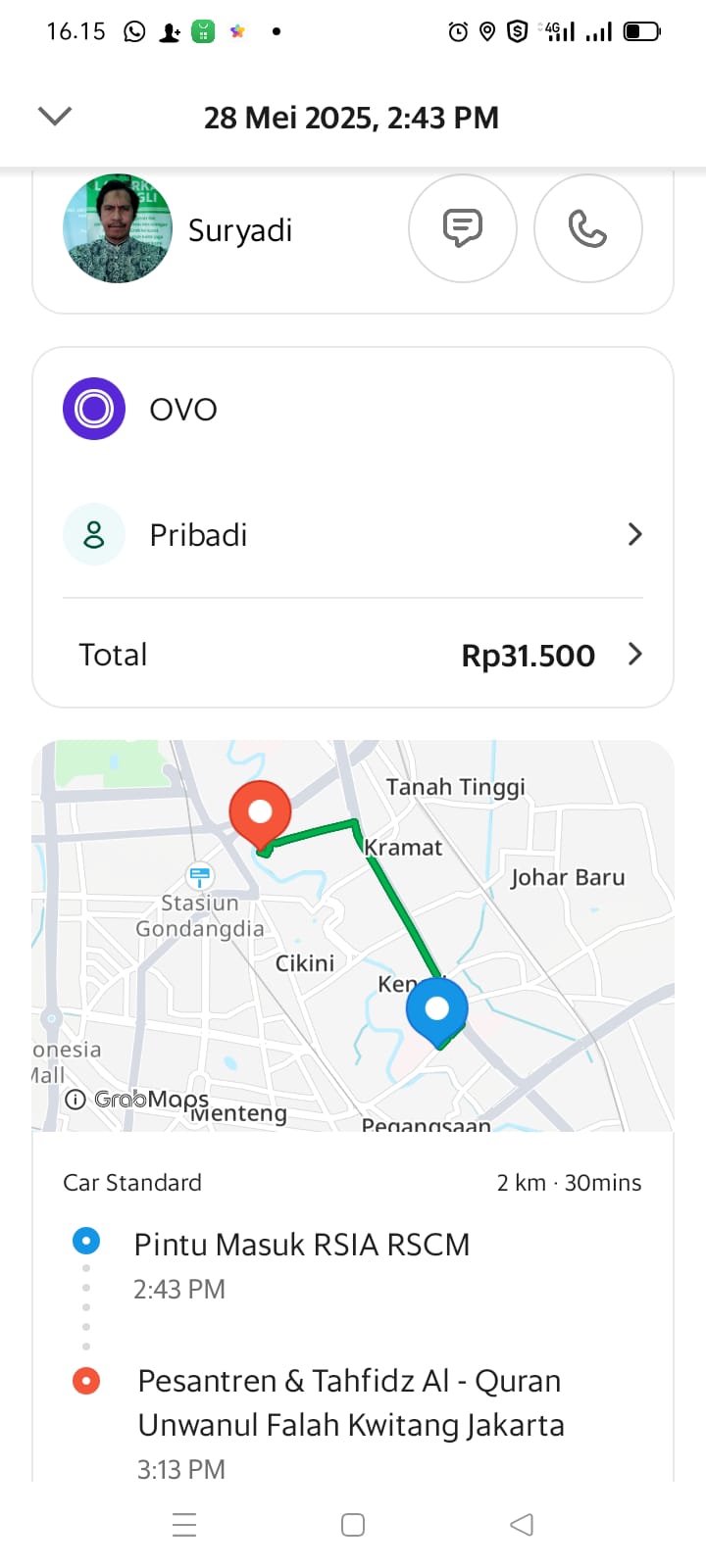Go to the home screen
706x1568 pixels.
(353, 1525)
